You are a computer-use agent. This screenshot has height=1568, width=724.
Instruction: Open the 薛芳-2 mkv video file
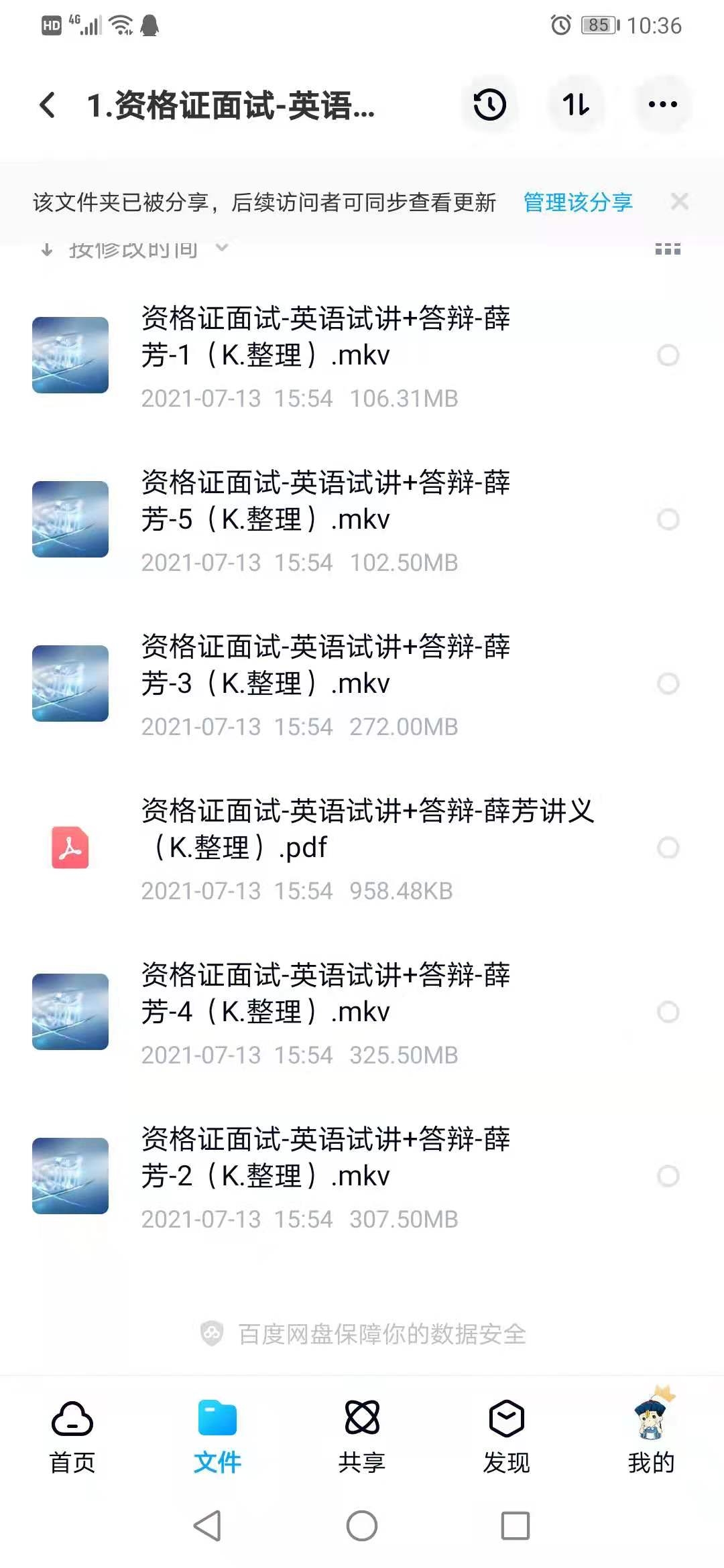[325, 1158]
